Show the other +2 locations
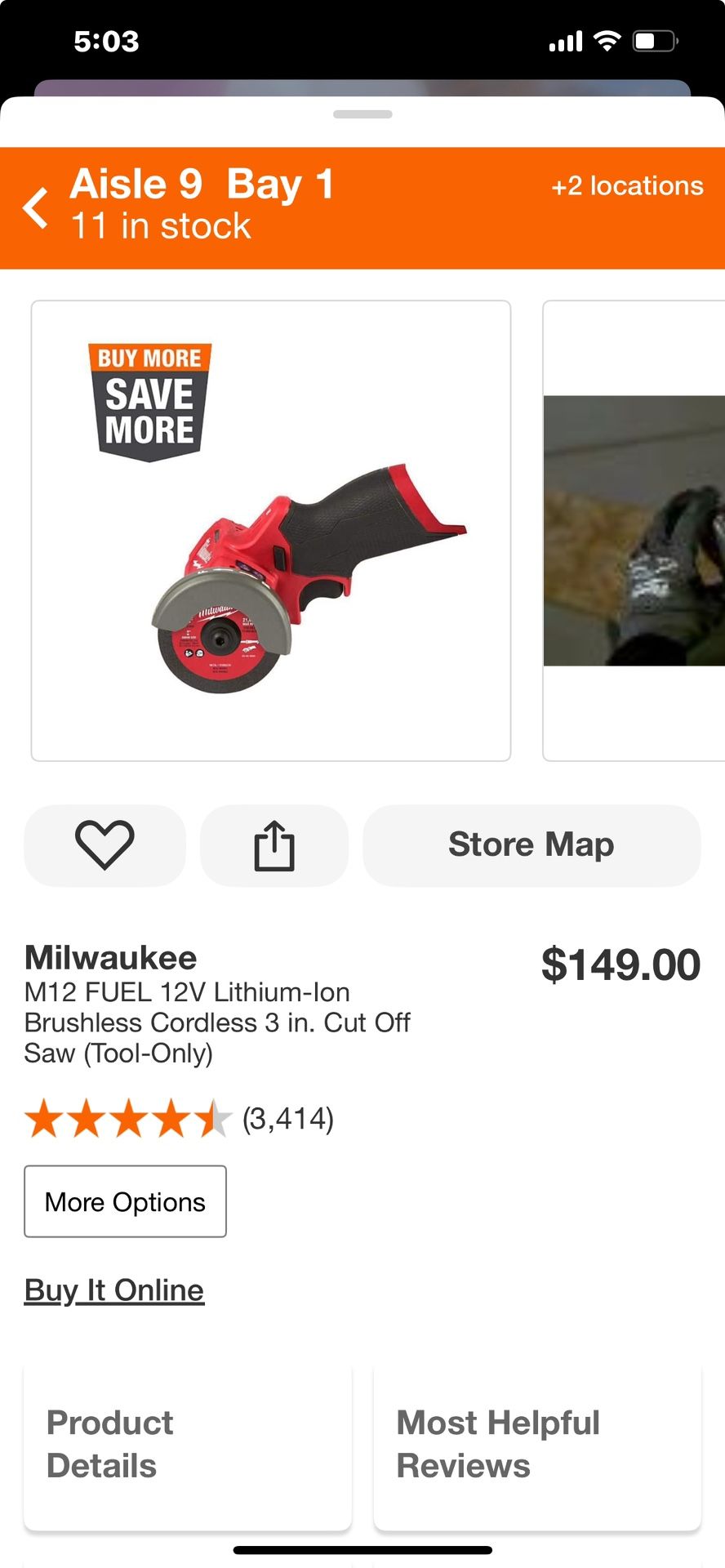This screenshot has width=725, height=1568. 627,186
